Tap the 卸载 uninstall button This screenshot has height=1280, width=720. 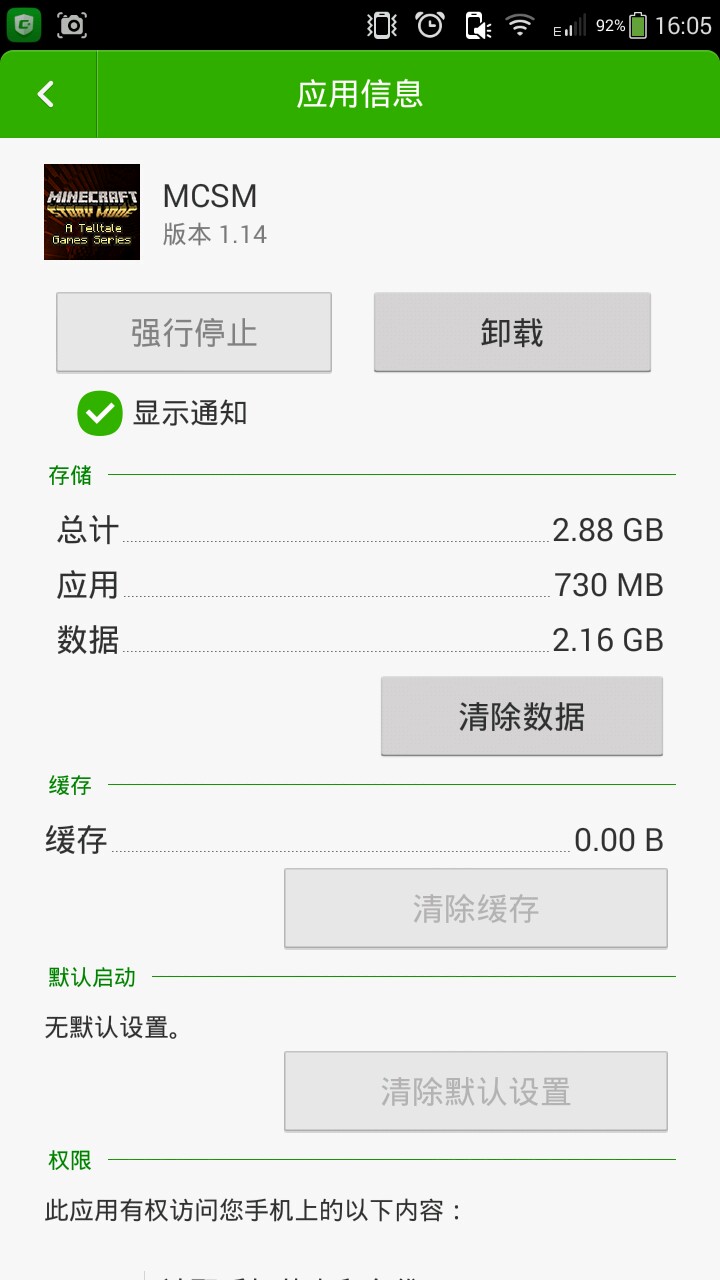(512, 332)
